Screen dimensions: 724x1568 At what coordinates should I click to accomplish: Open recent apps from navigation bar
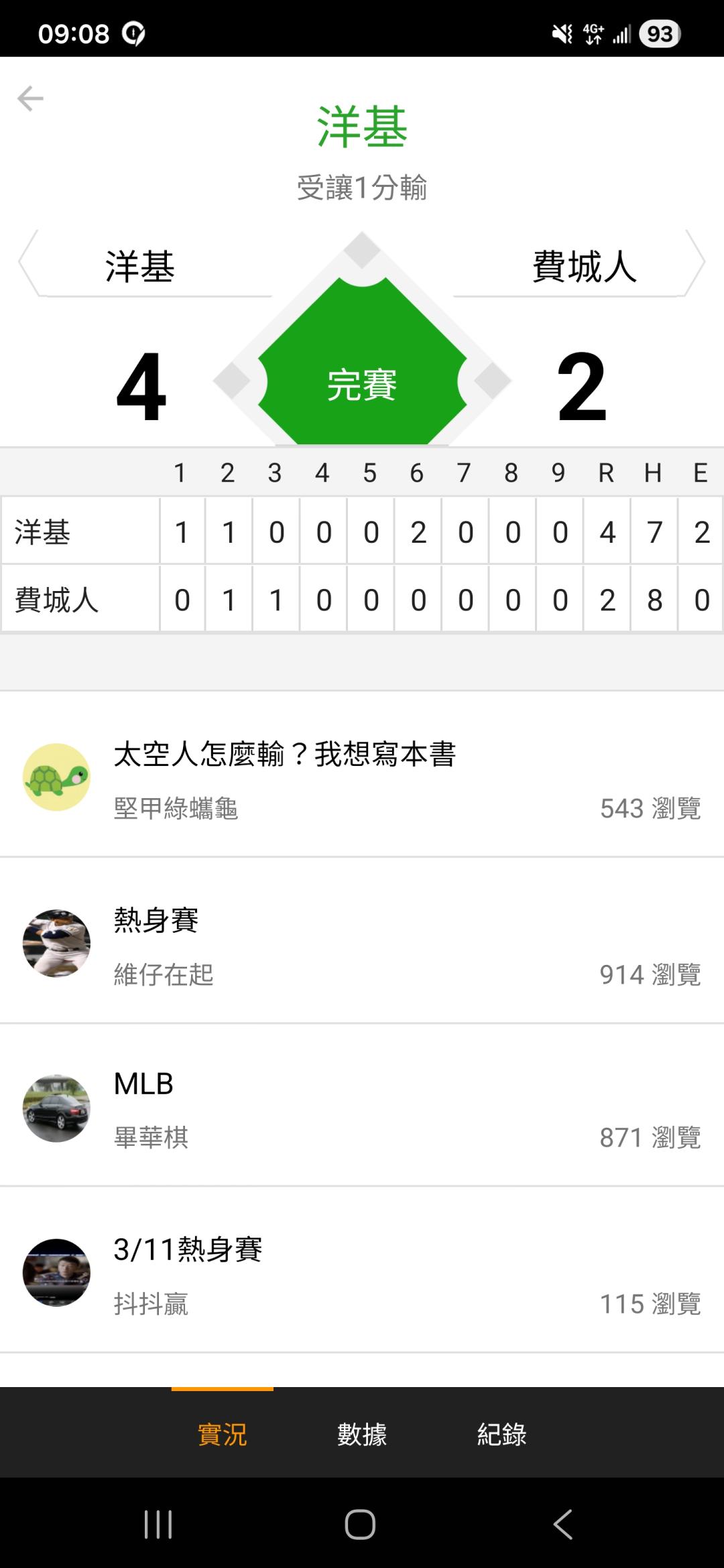pos(158,1524)
